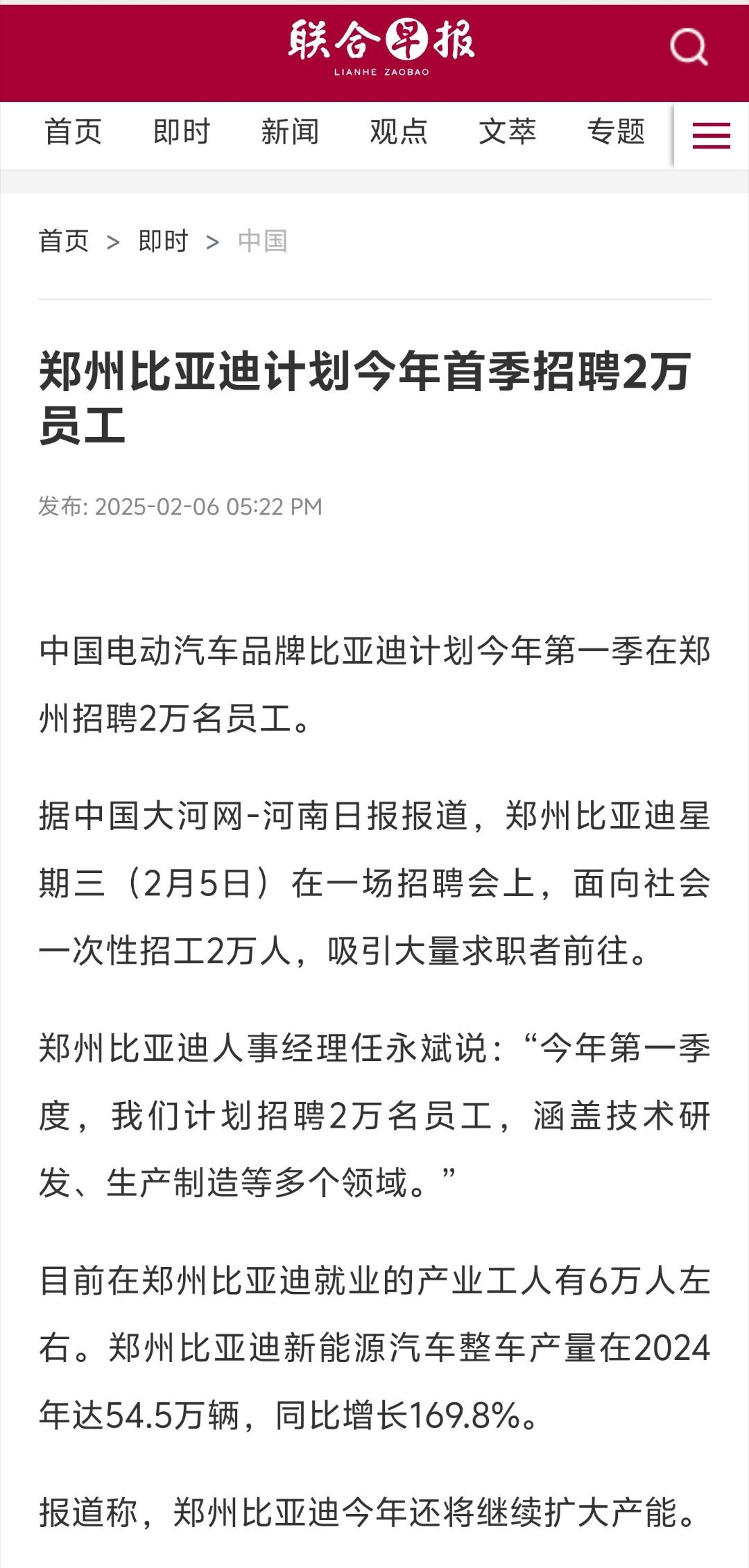Open the search icon in header

[x=689, y=48]
